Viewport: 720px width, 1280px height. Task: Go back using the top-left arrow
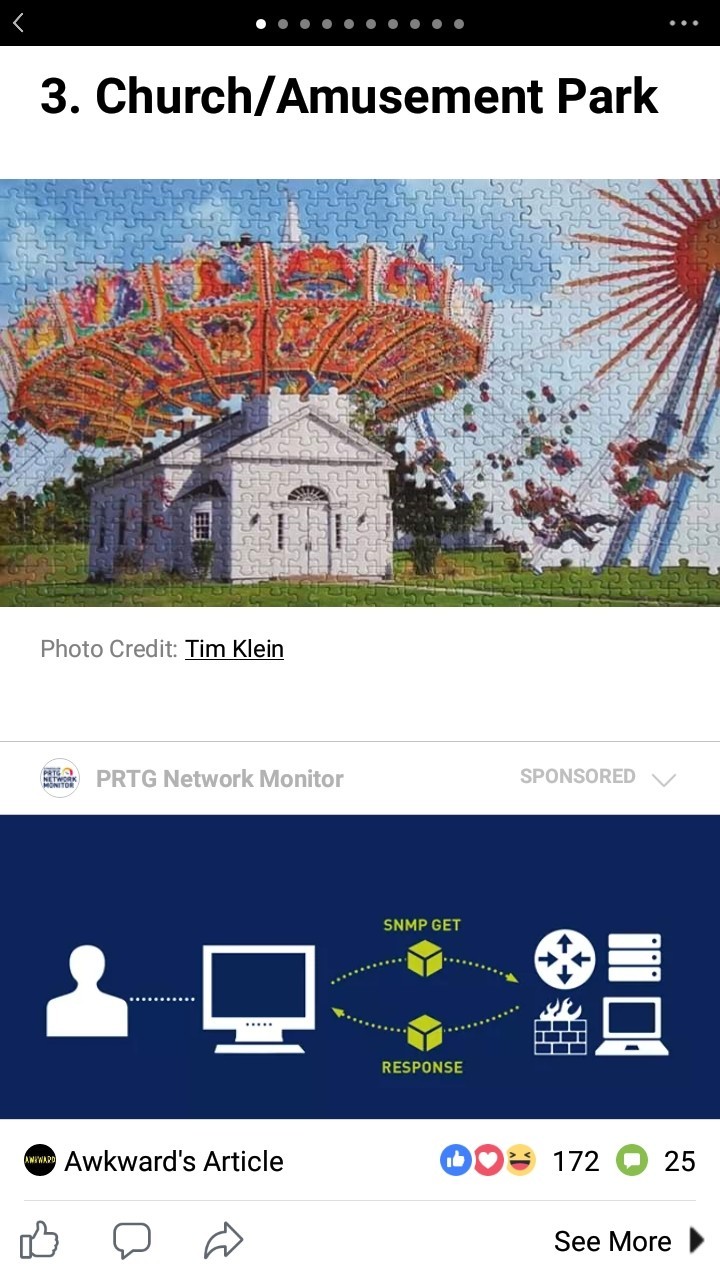pos(18,23)
